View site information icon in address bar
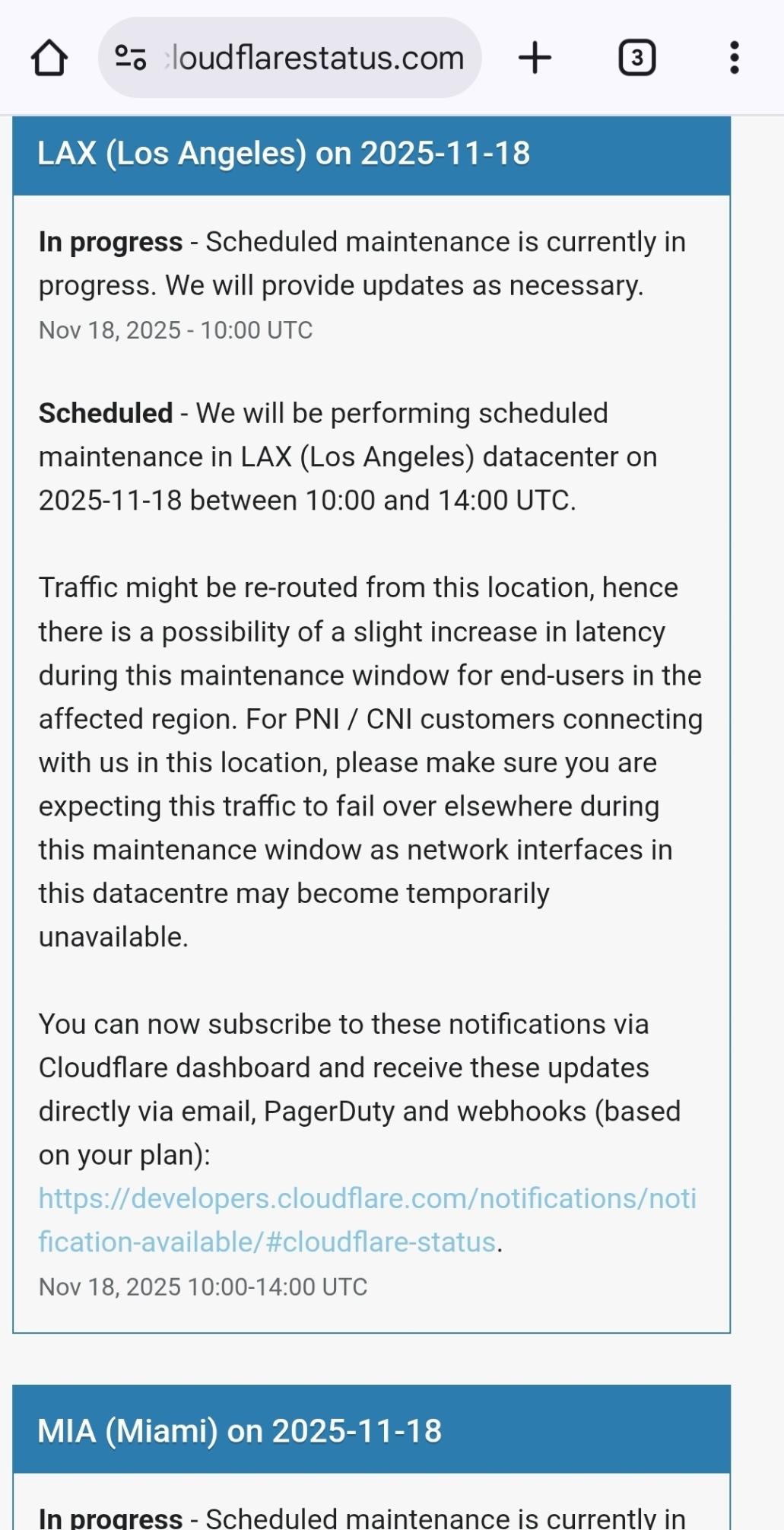Image resolution: width=784 pixels, height=1530 pixels. 130,58
